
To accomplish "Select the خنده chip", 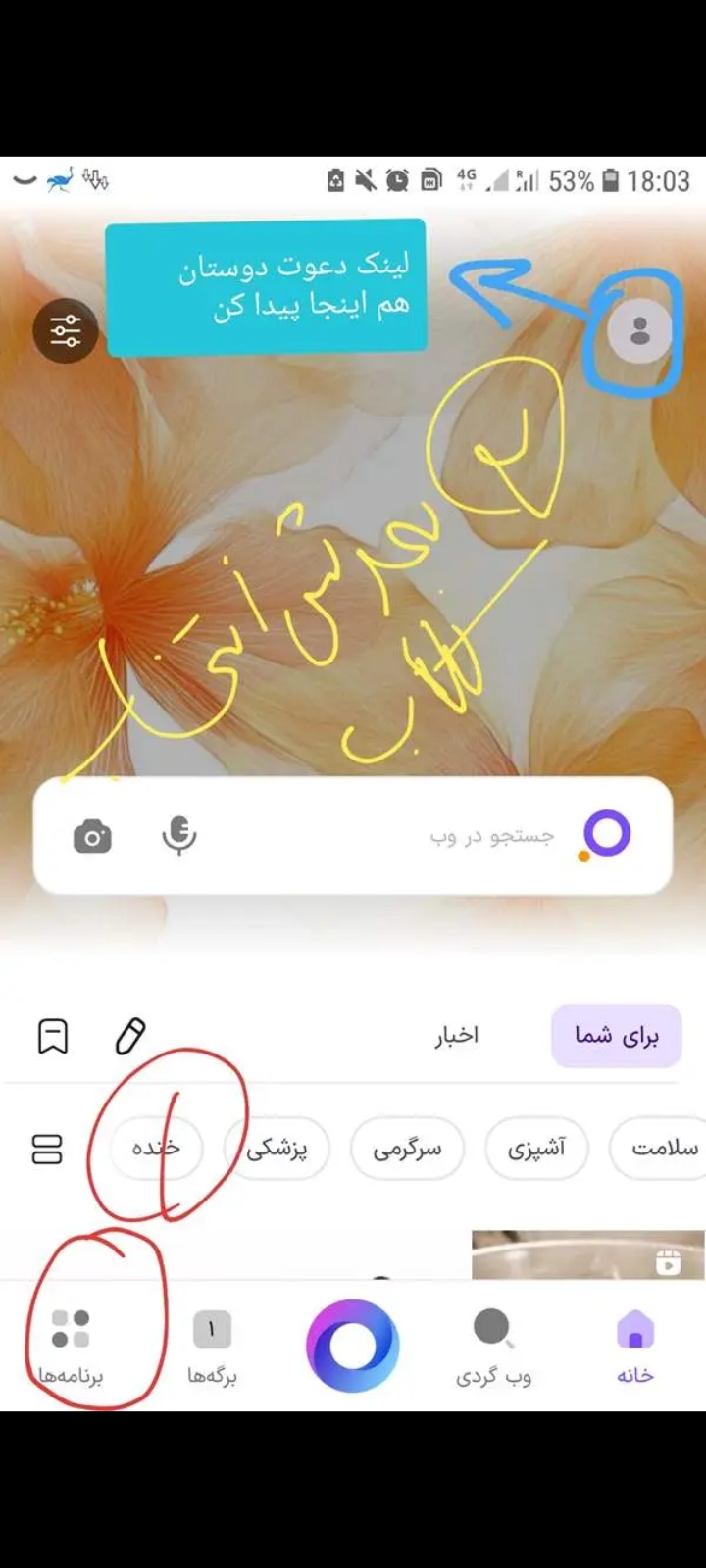I will point(156,1148).
